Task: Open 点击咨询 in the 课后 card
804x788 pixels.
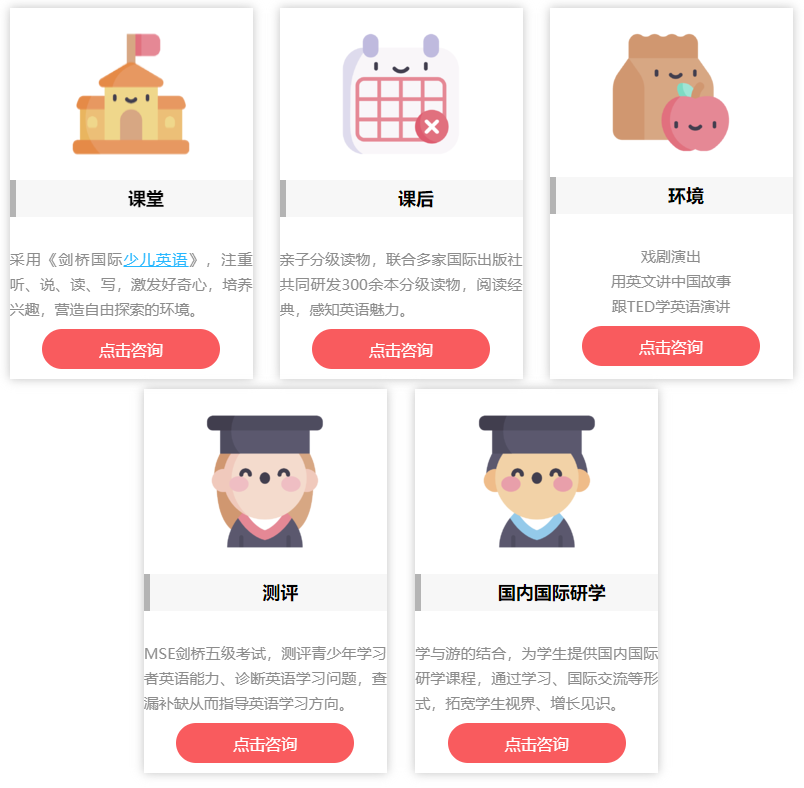Action: (401, 350)
